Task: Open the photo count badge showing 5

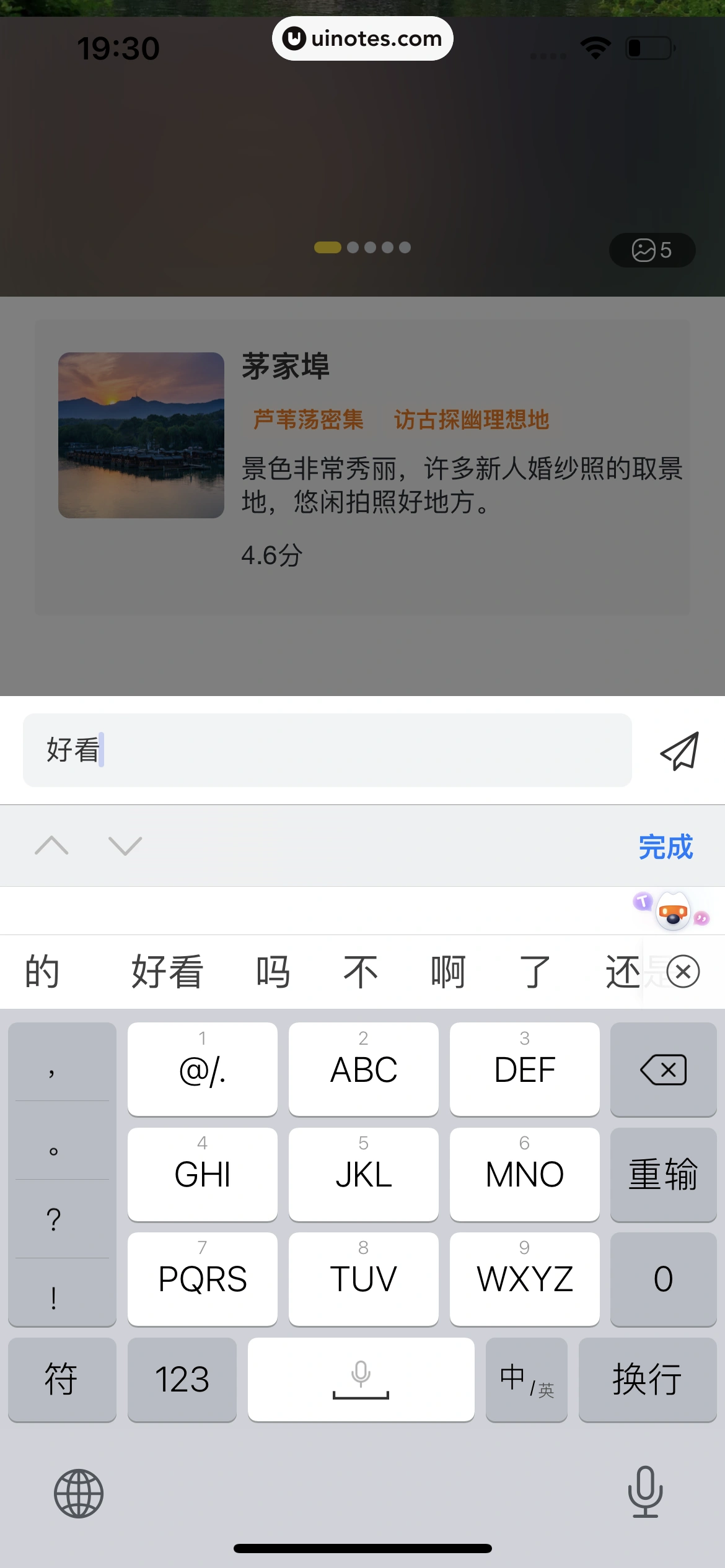Action: click(x=652, y=250)
